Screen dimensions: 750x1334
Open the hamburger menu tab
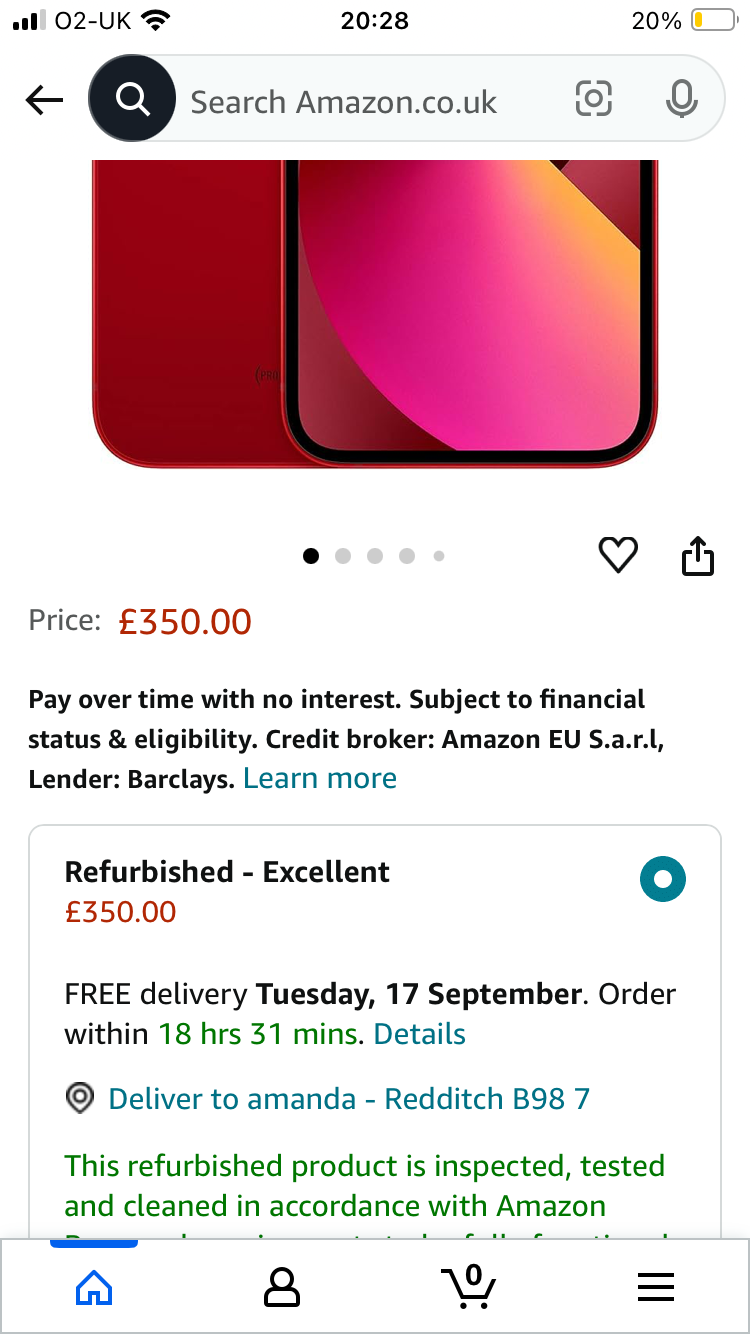[x=656, y=1288]
